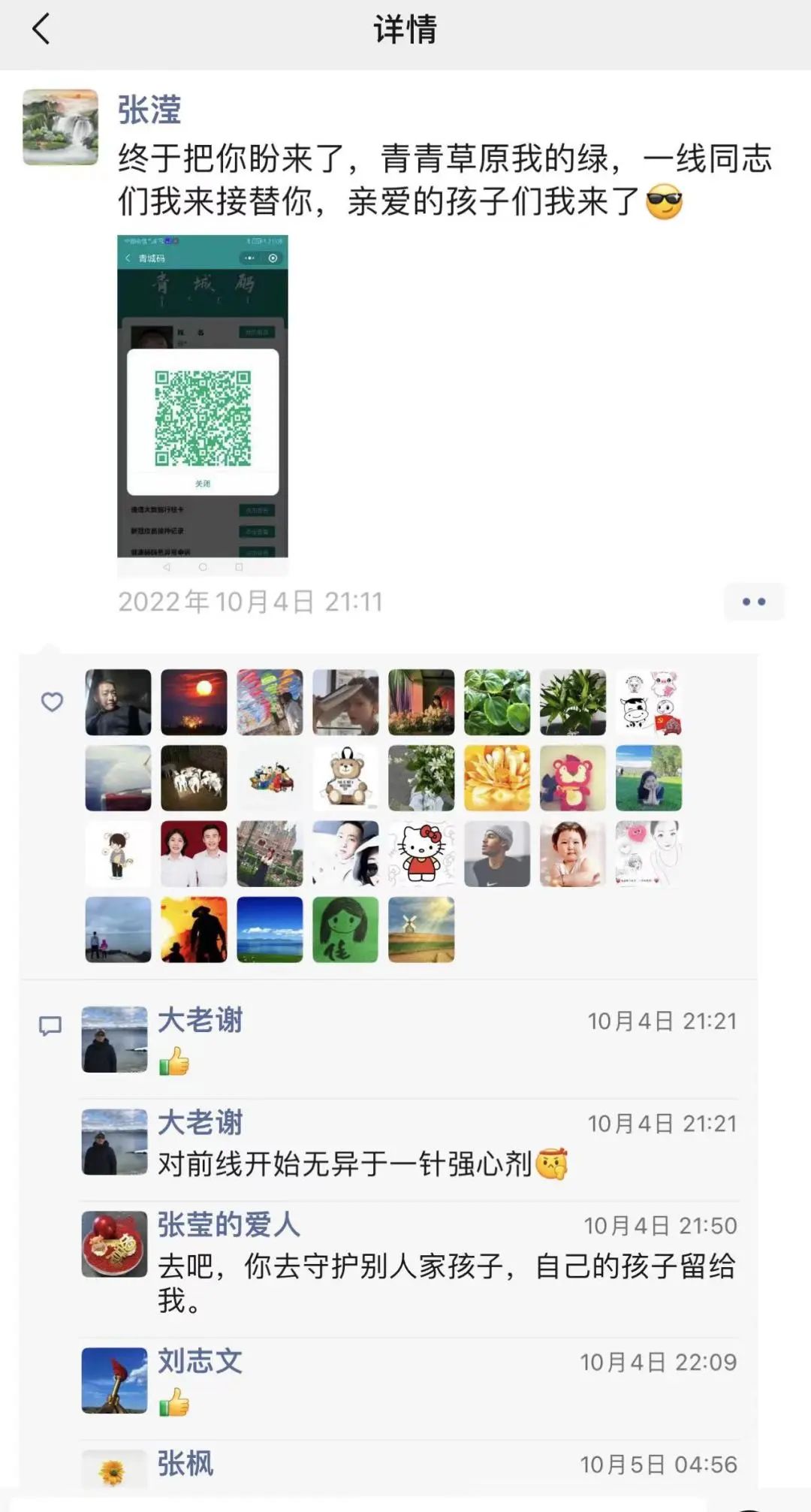Open 张滢's profile name link
Image resolution: width=811 pixels, height=1512 pixels.
[149, 110]
